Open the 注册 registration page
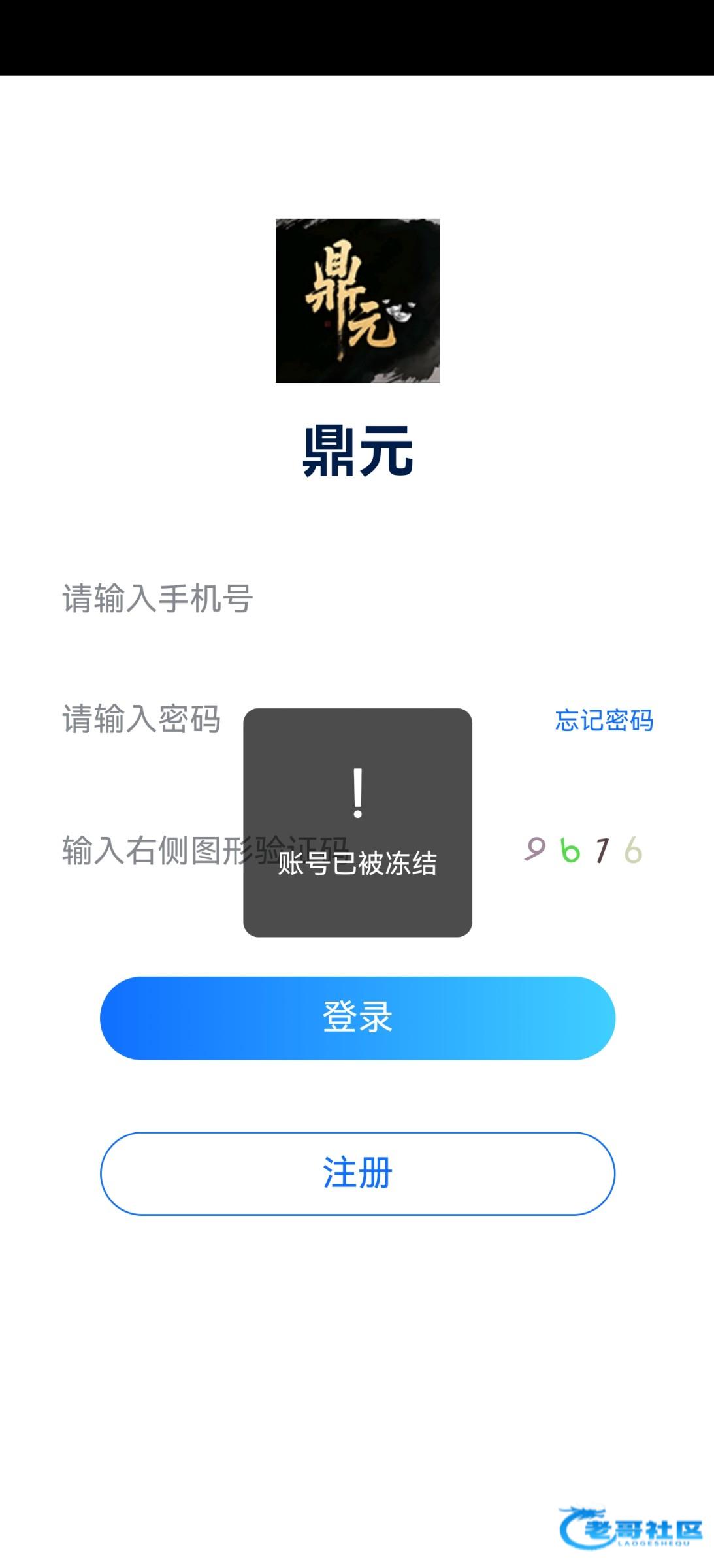The image size is (714, 1568). [x=357, y=1173]
